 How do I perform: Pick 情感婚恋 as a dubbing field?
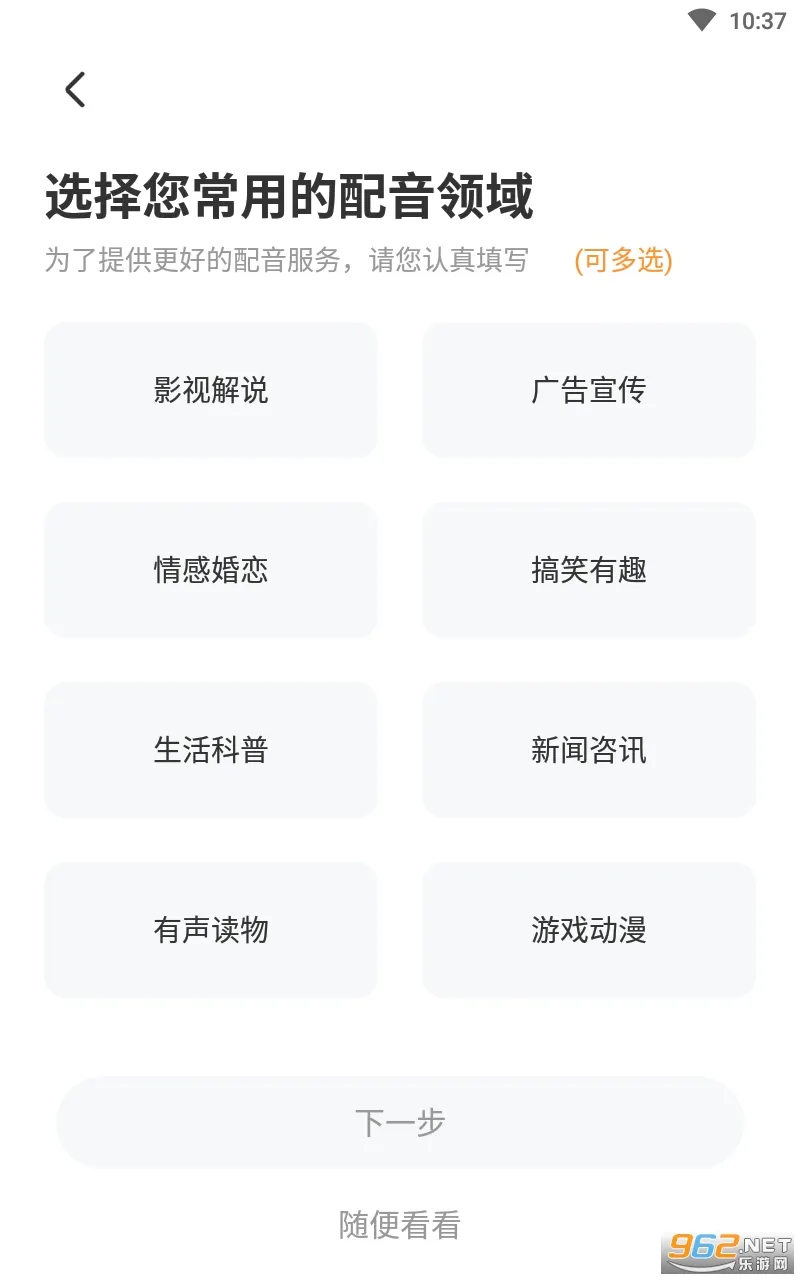(211, 570)
